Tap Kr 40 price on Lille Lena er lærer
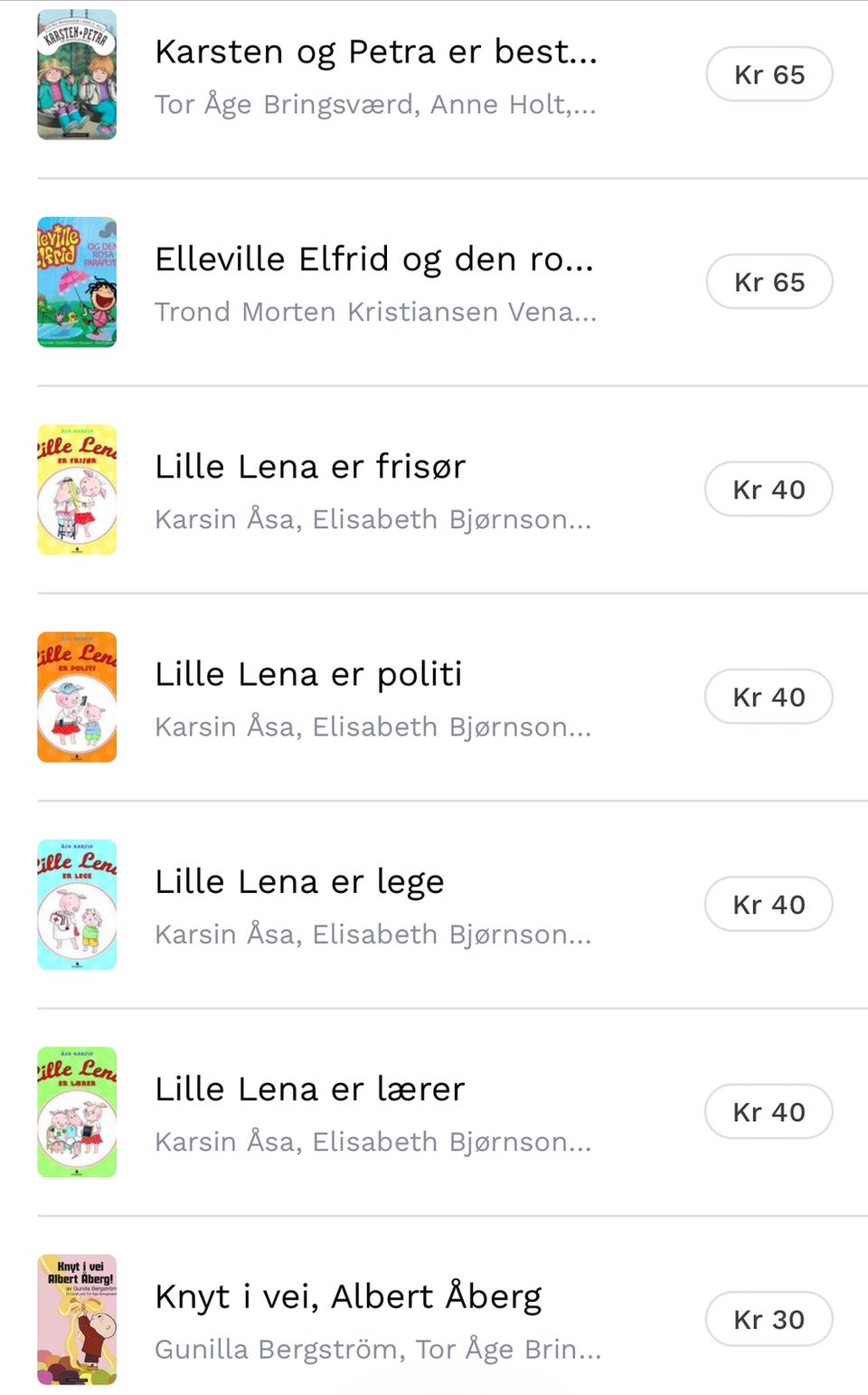Screen dimensions: 868x1395 point(769,1112)
